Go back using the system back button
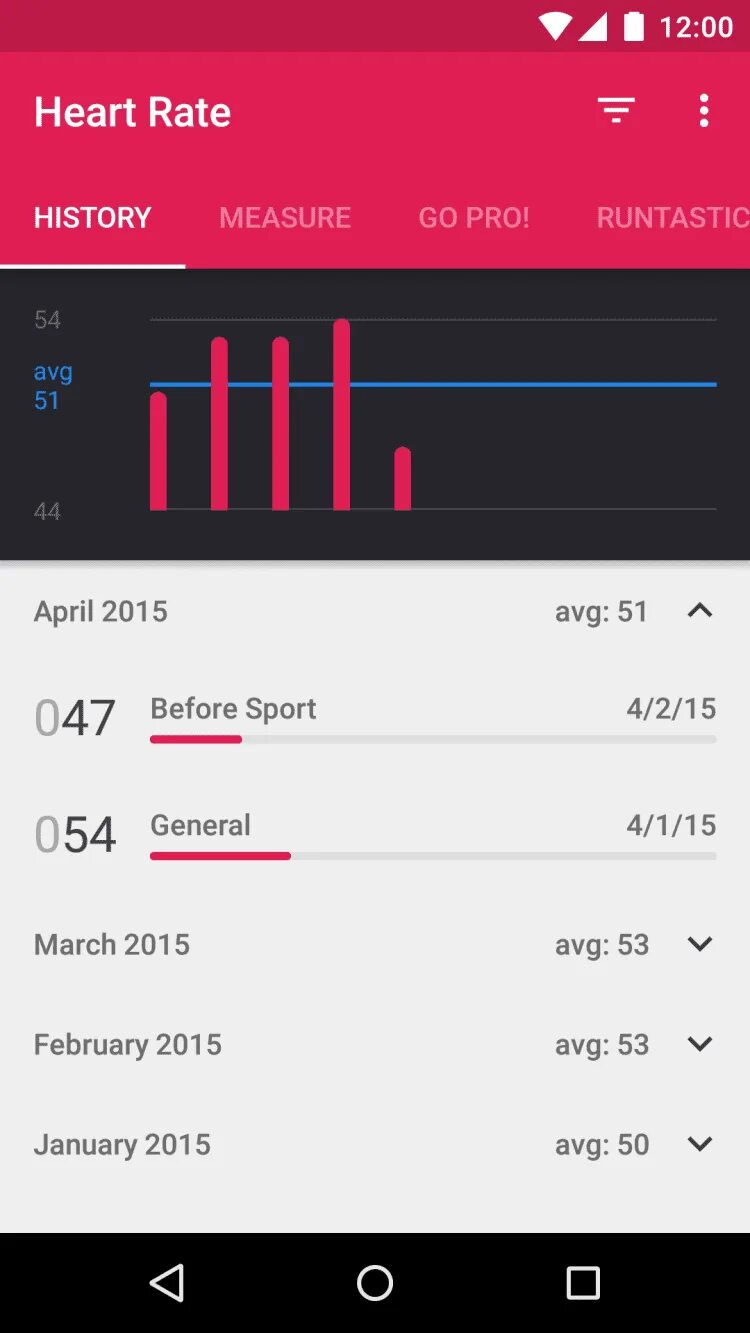Image resolution: width=750 pixels, height=1333 pixels. tap(167, 1283)
